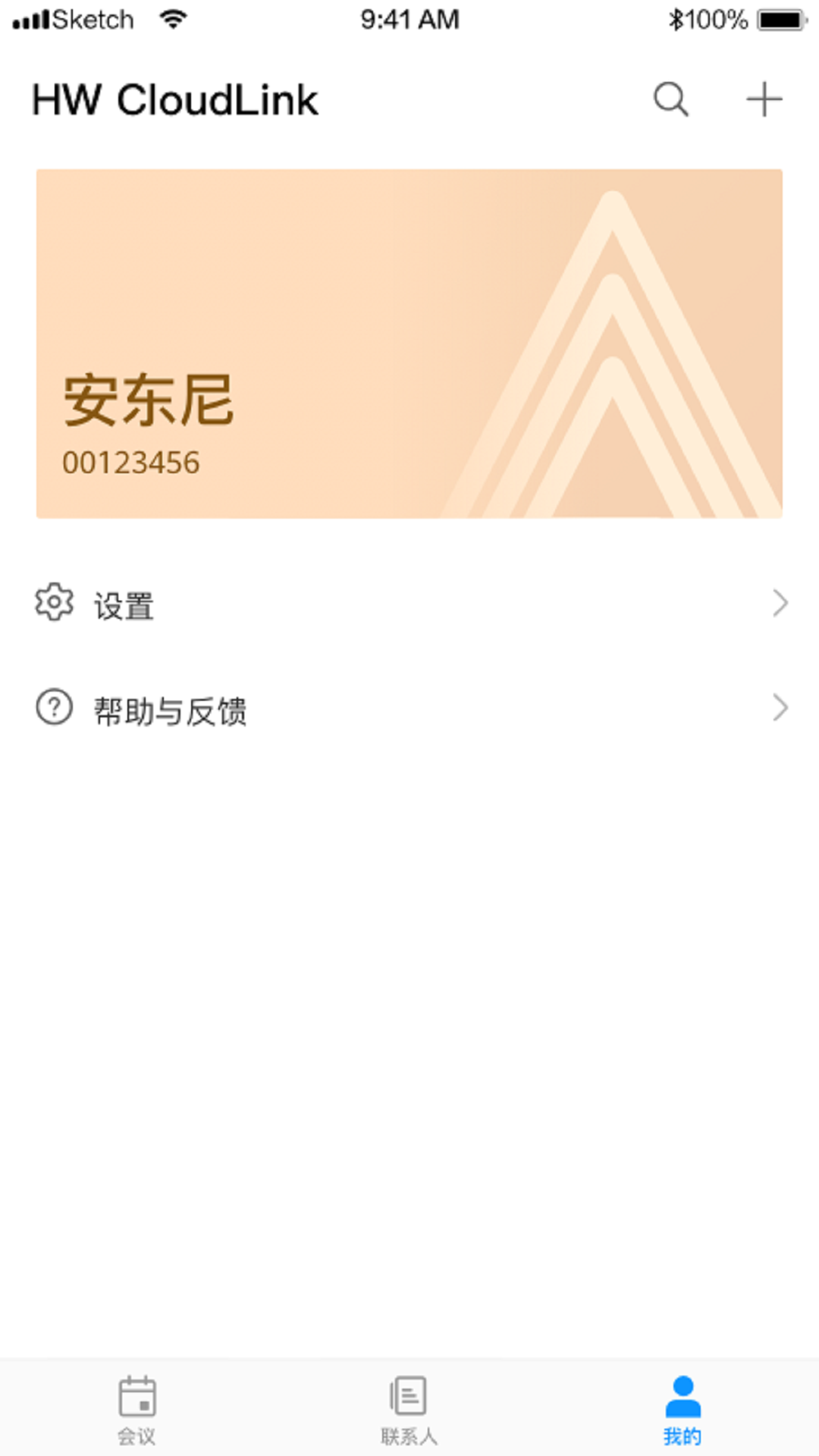The width and height of the screenshot is (819, 1456).
Task: Tap the HW CloudLink title text
Action: pos(175,99)
